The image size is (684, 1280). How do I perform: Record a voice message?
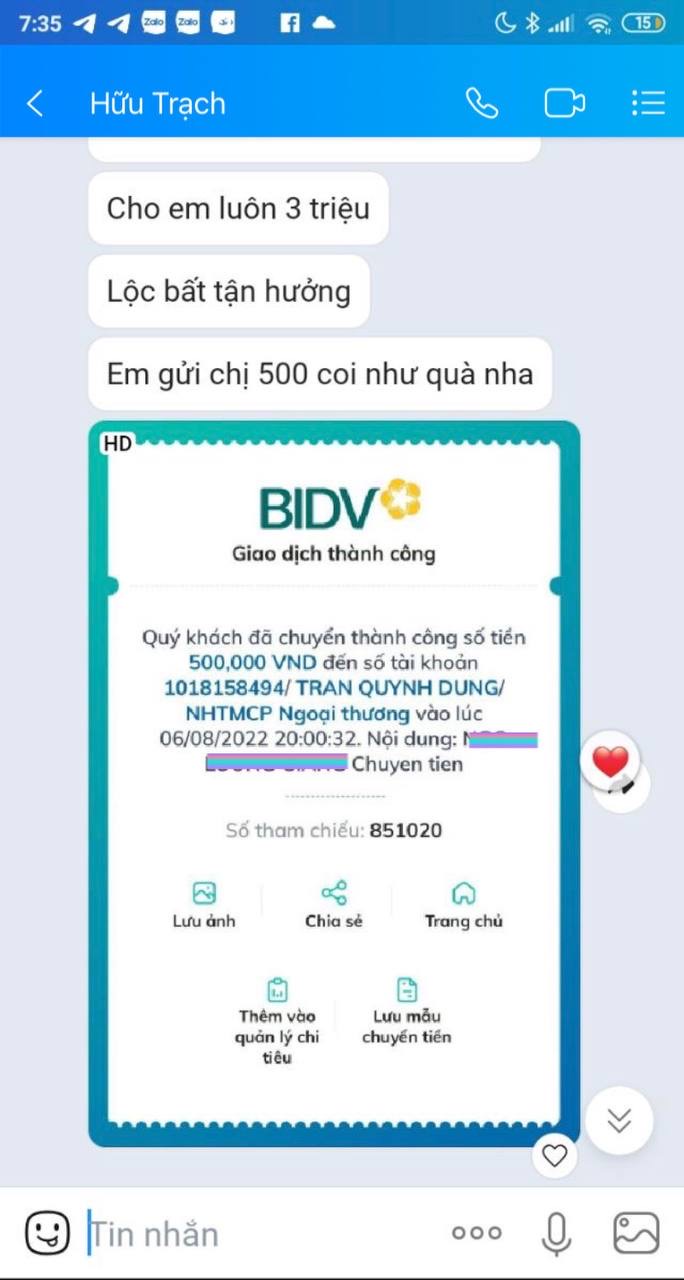click(556, 1233)
